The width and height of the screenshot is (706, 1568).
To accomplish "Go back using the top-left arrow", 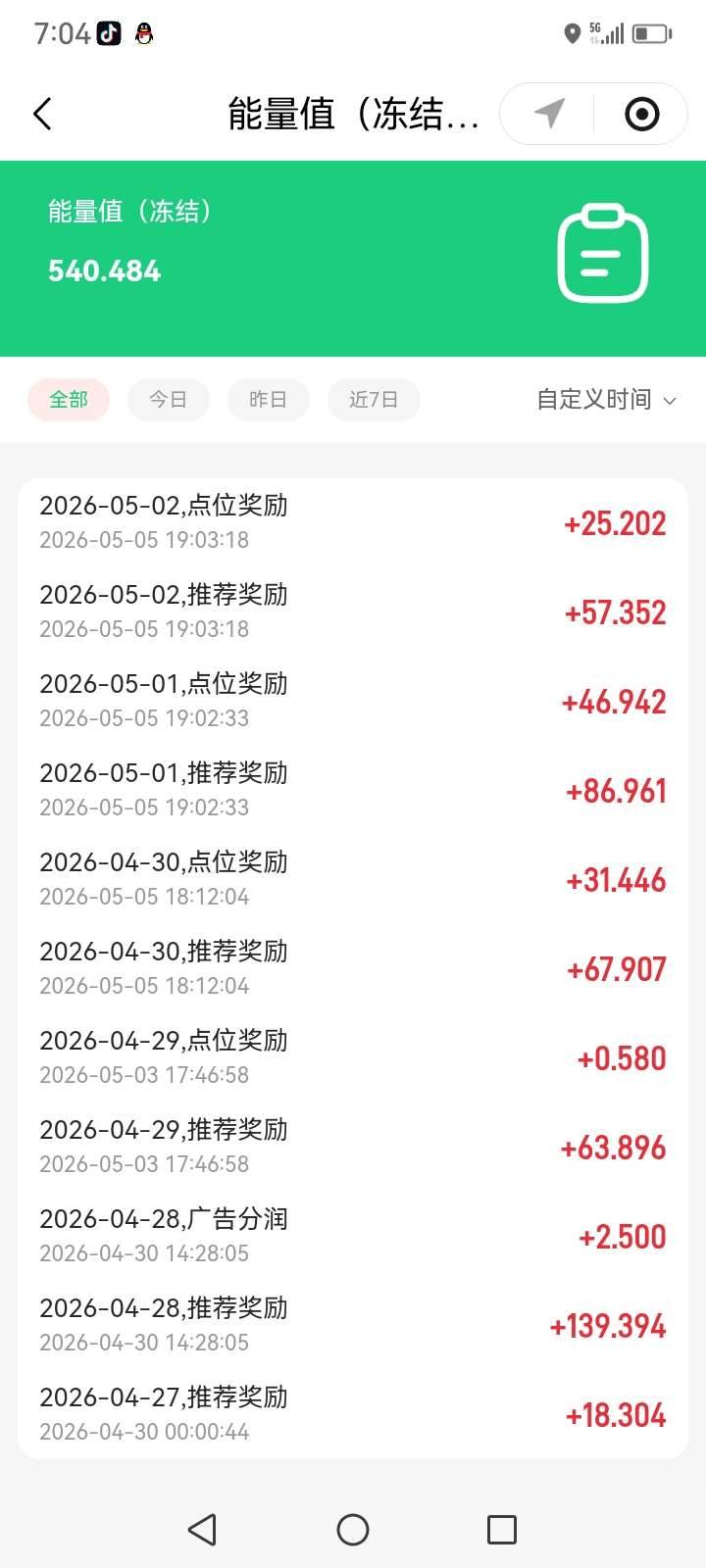I will [x=42, y=114].
